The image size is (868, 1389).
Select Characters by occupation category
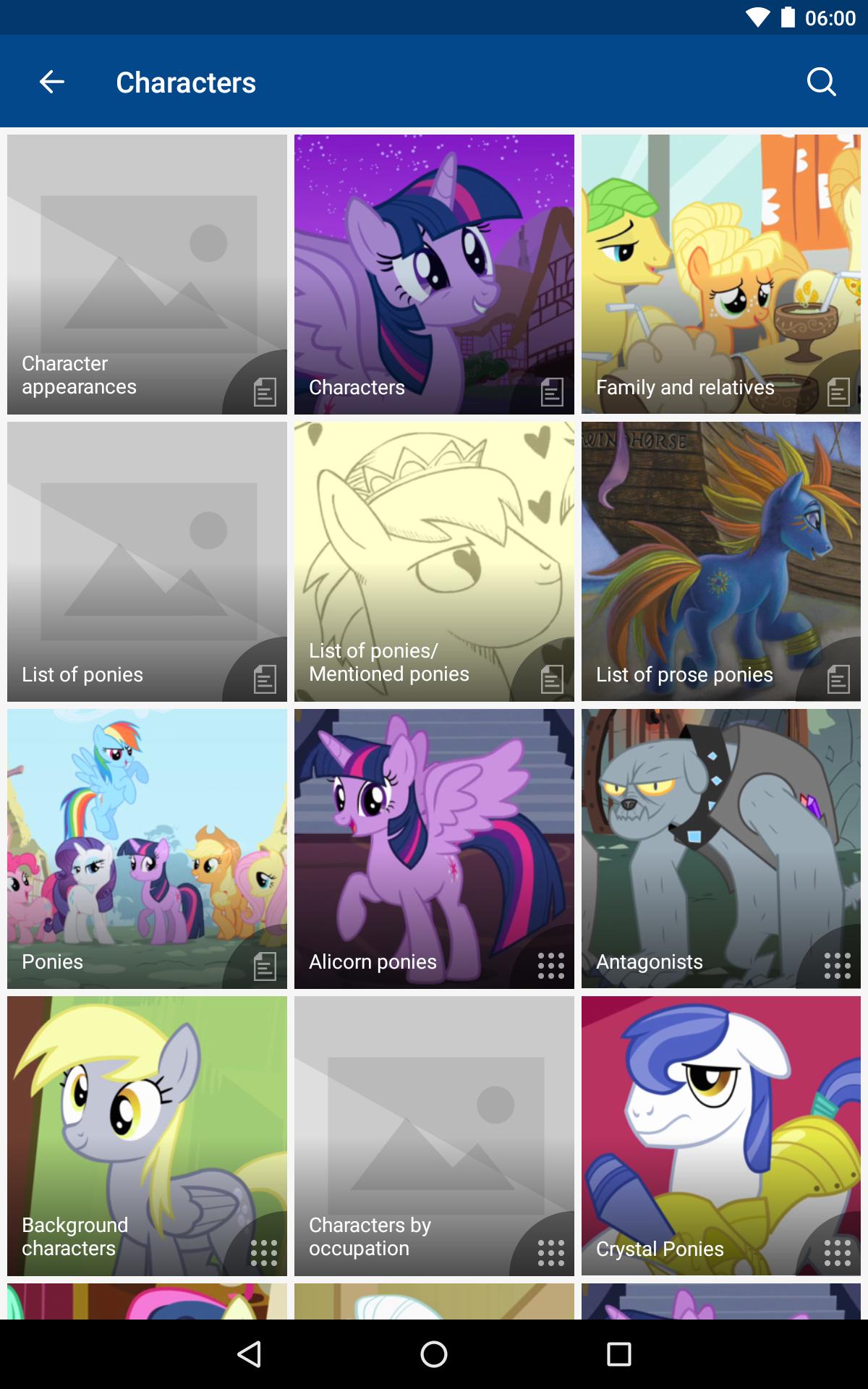tap(434, 1136)
